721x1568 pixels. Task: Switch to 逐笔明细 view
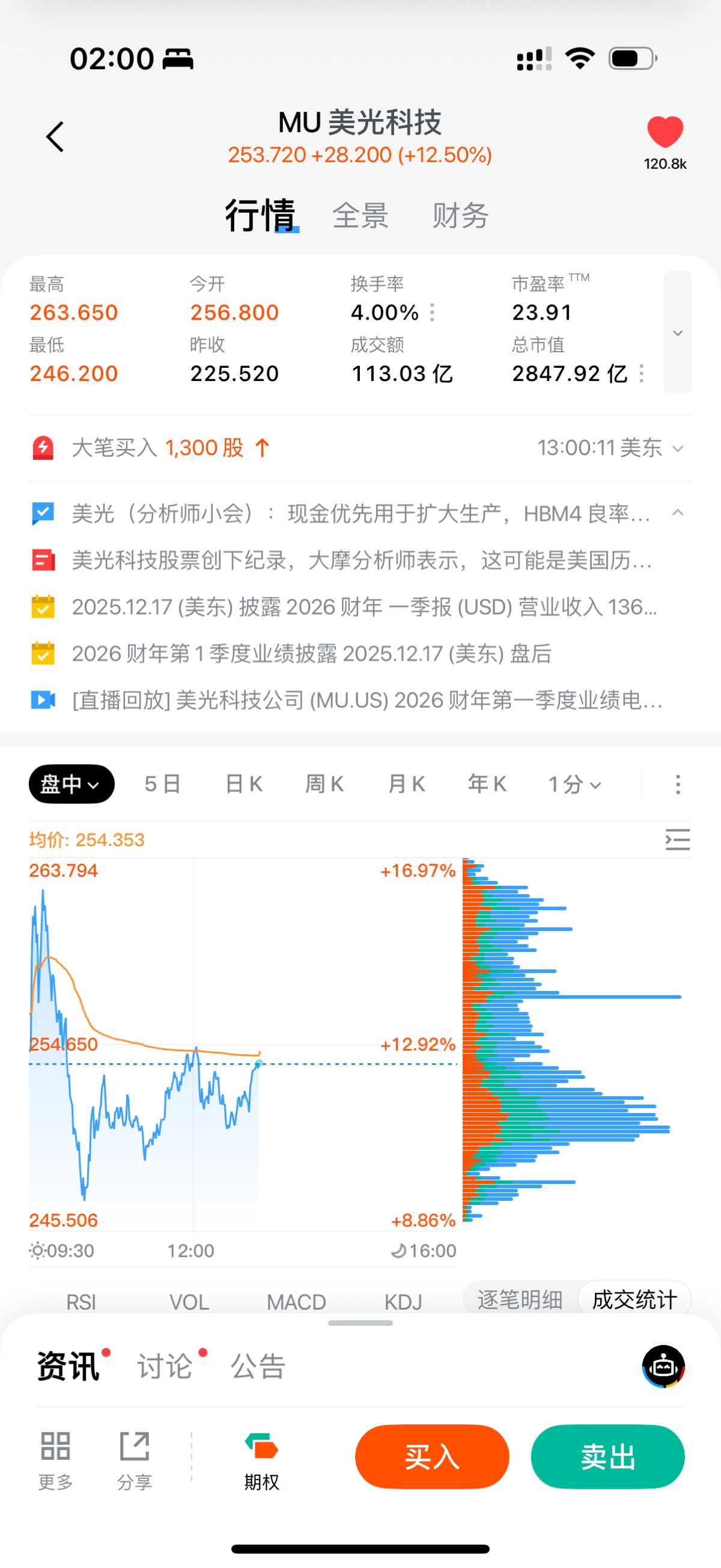click(x=520, y=1299)
